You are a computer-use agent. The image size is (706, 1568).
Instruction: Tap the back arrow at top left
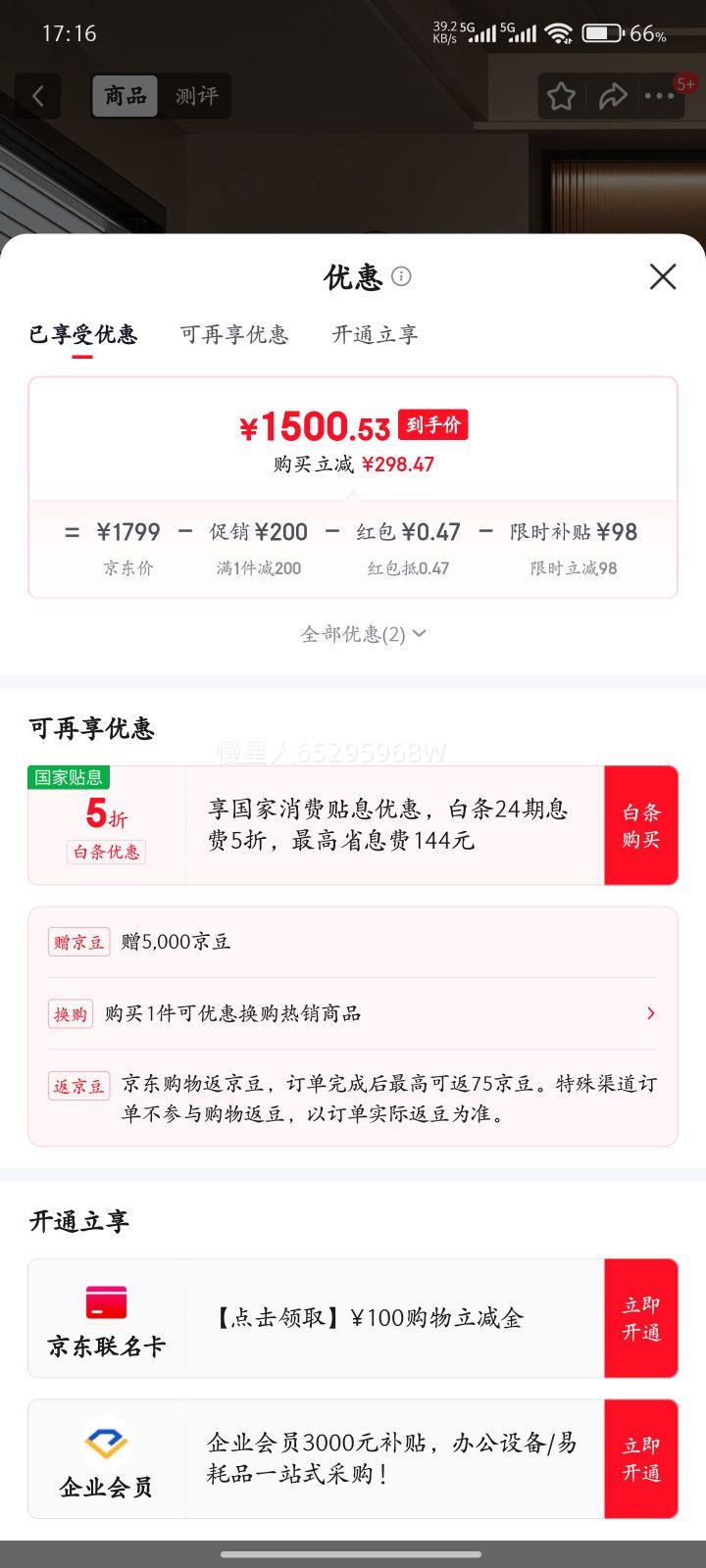pyautogui.click(x=37, y=96)
